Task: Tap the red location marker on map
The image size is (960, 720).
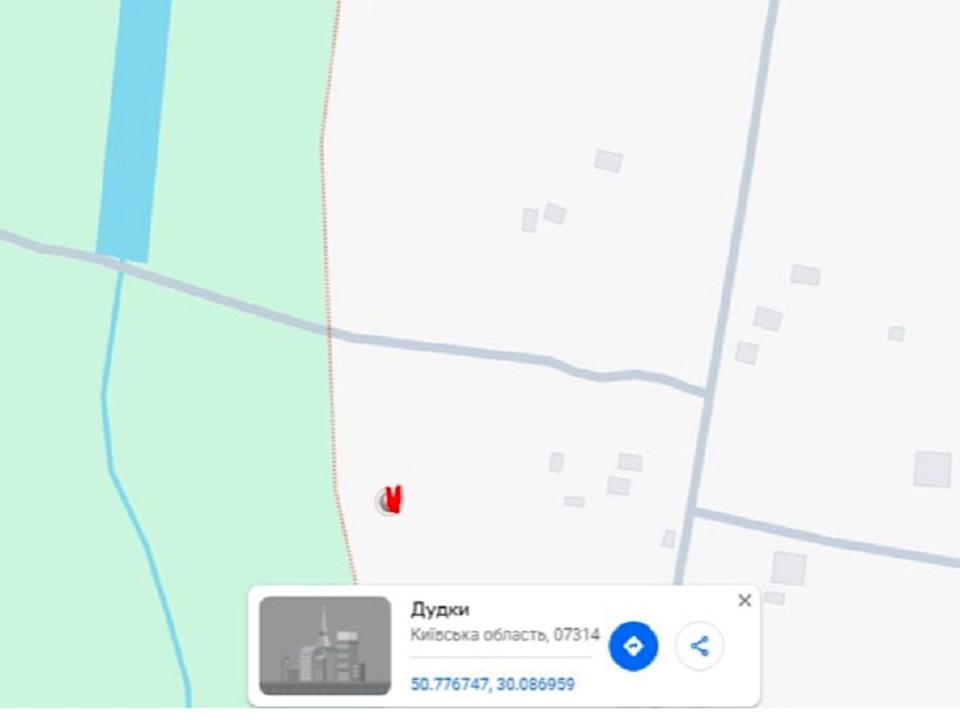Action: point(392,500)
